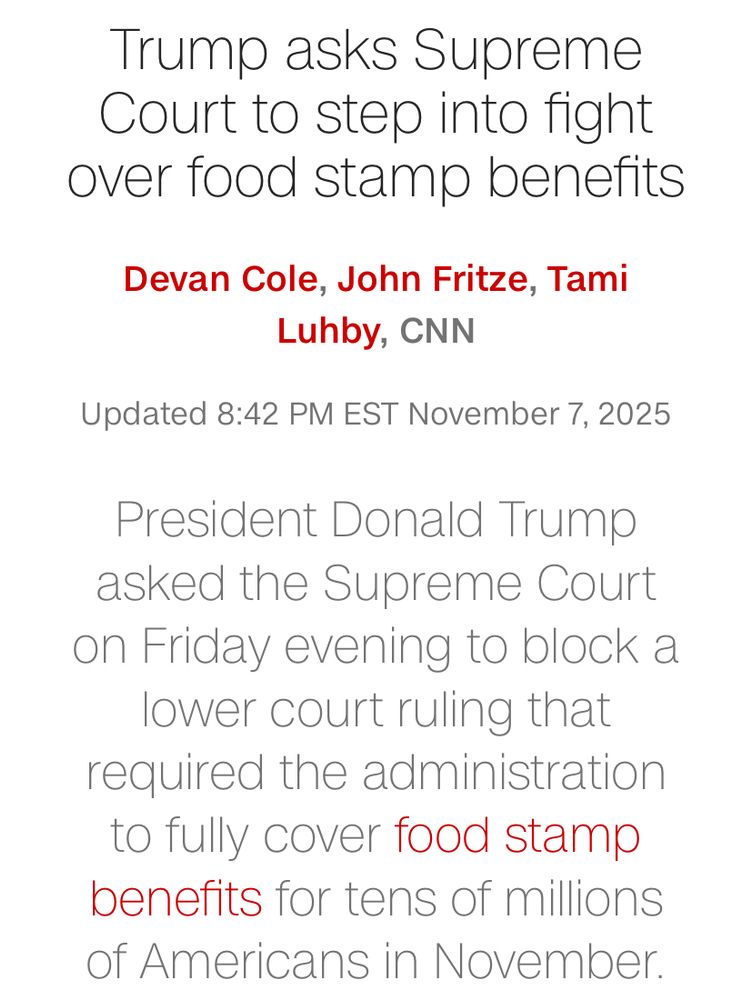View John Fritze's author page

[x=432, y=279]
